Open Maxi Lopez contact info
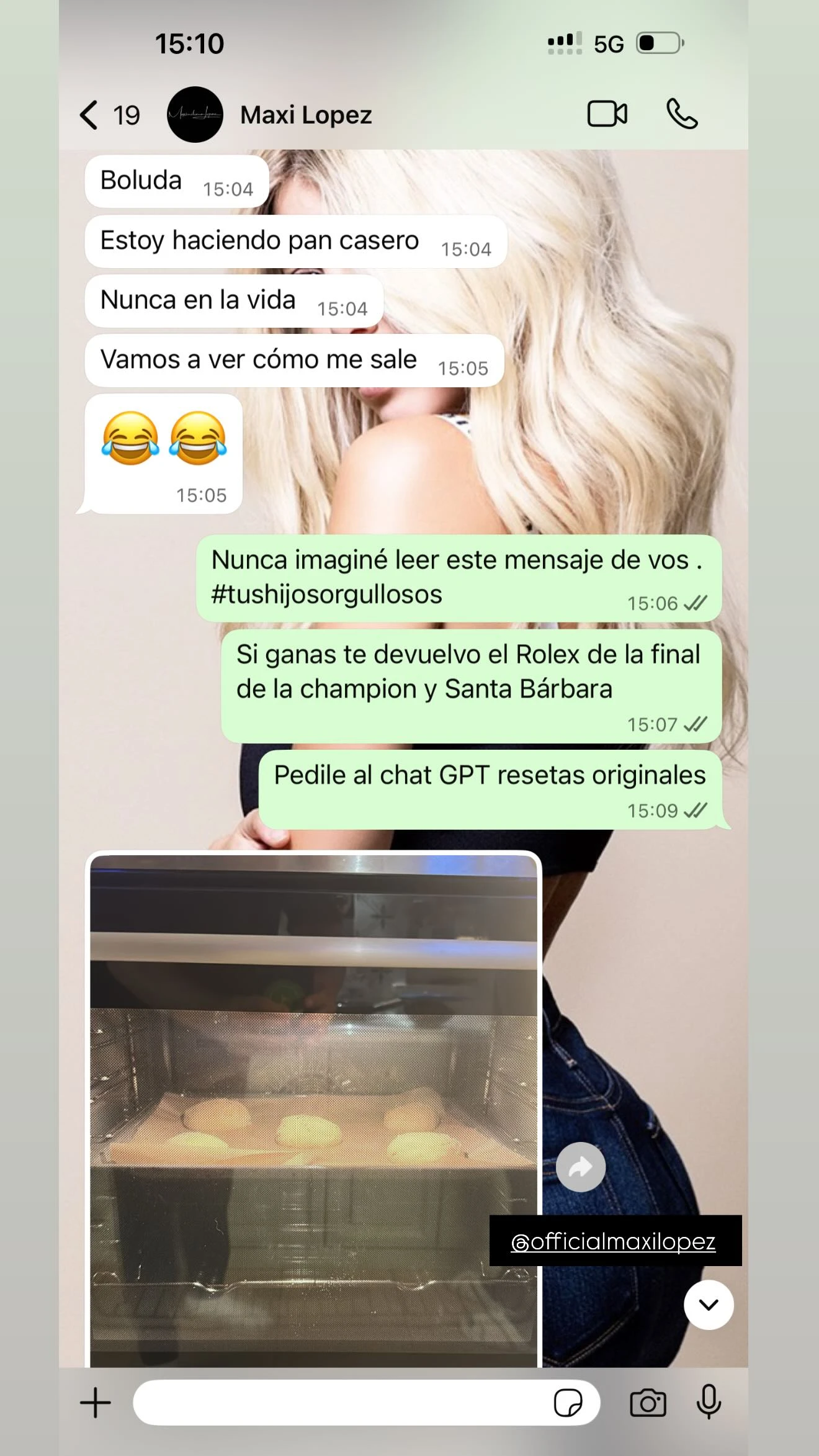 305,115
